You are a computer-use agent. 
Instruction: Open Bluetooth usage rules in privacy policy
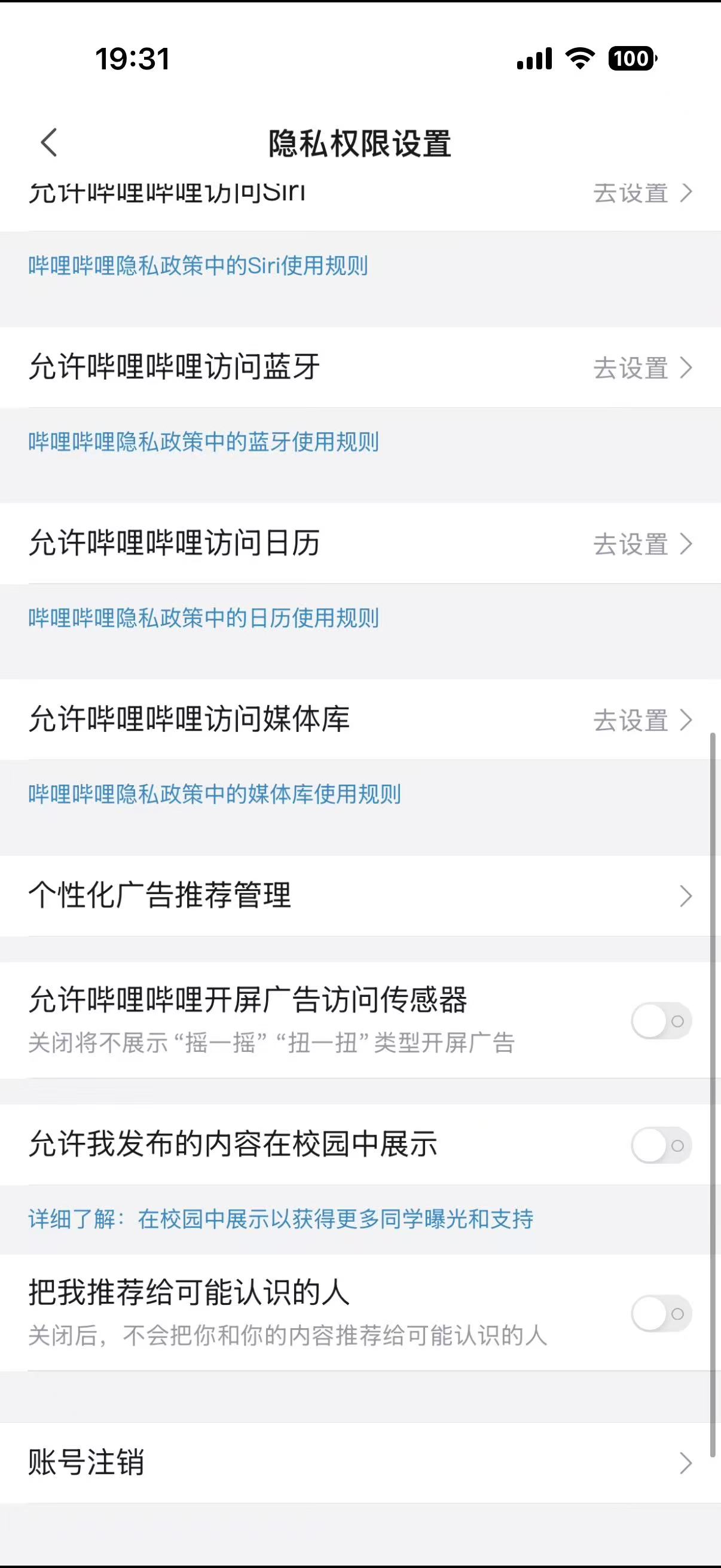point(203,443)
